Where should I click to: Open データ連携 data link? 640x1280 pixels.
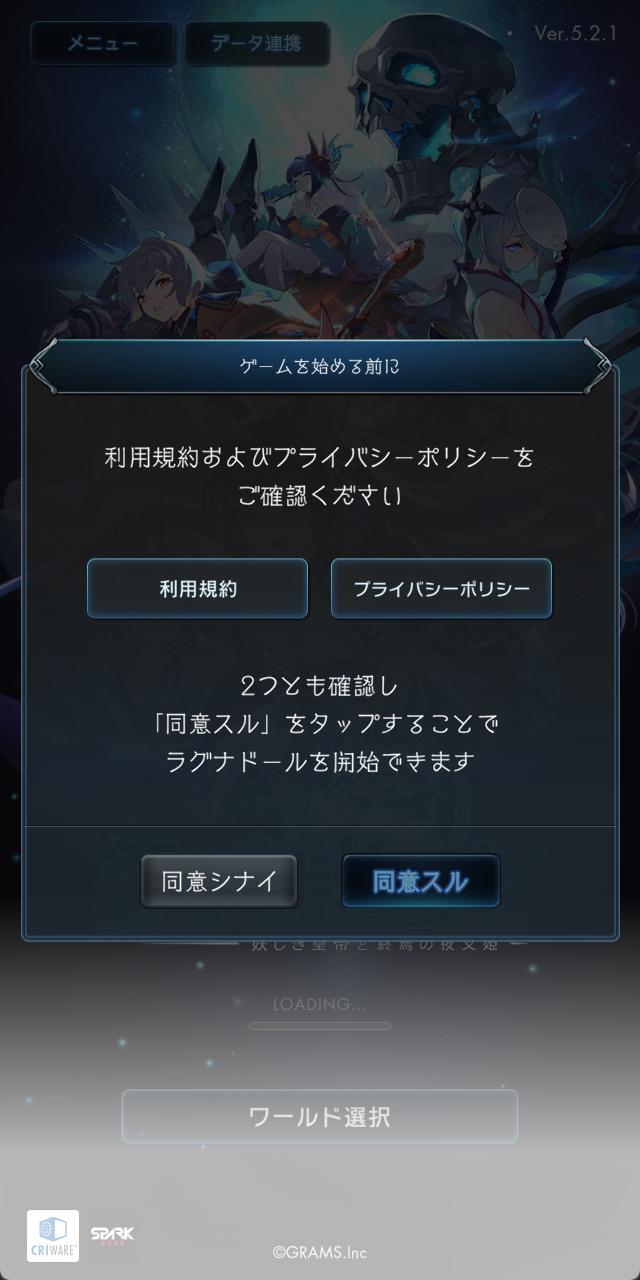[x=257, y=44]
